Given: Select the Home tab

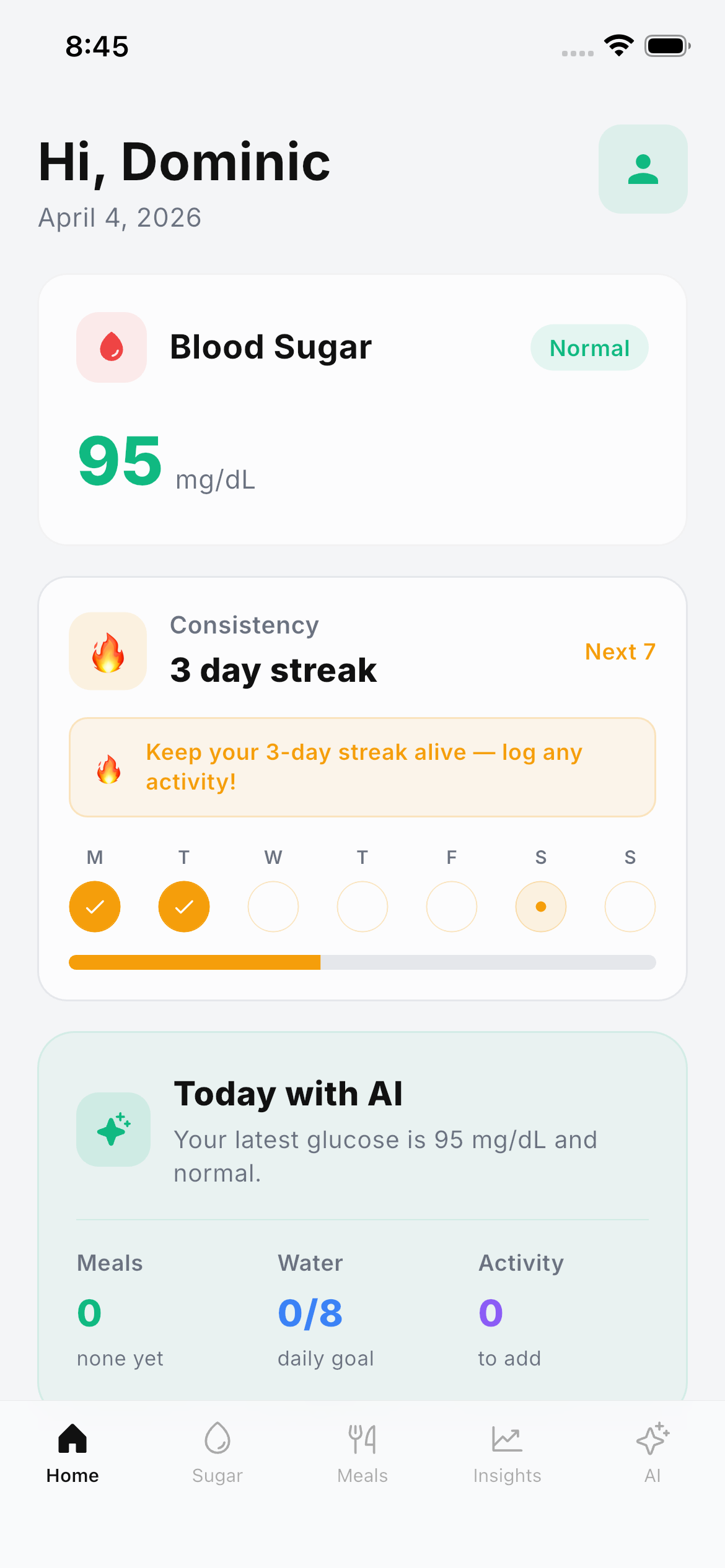Looking at the screenshot, I should [72, 1452].
